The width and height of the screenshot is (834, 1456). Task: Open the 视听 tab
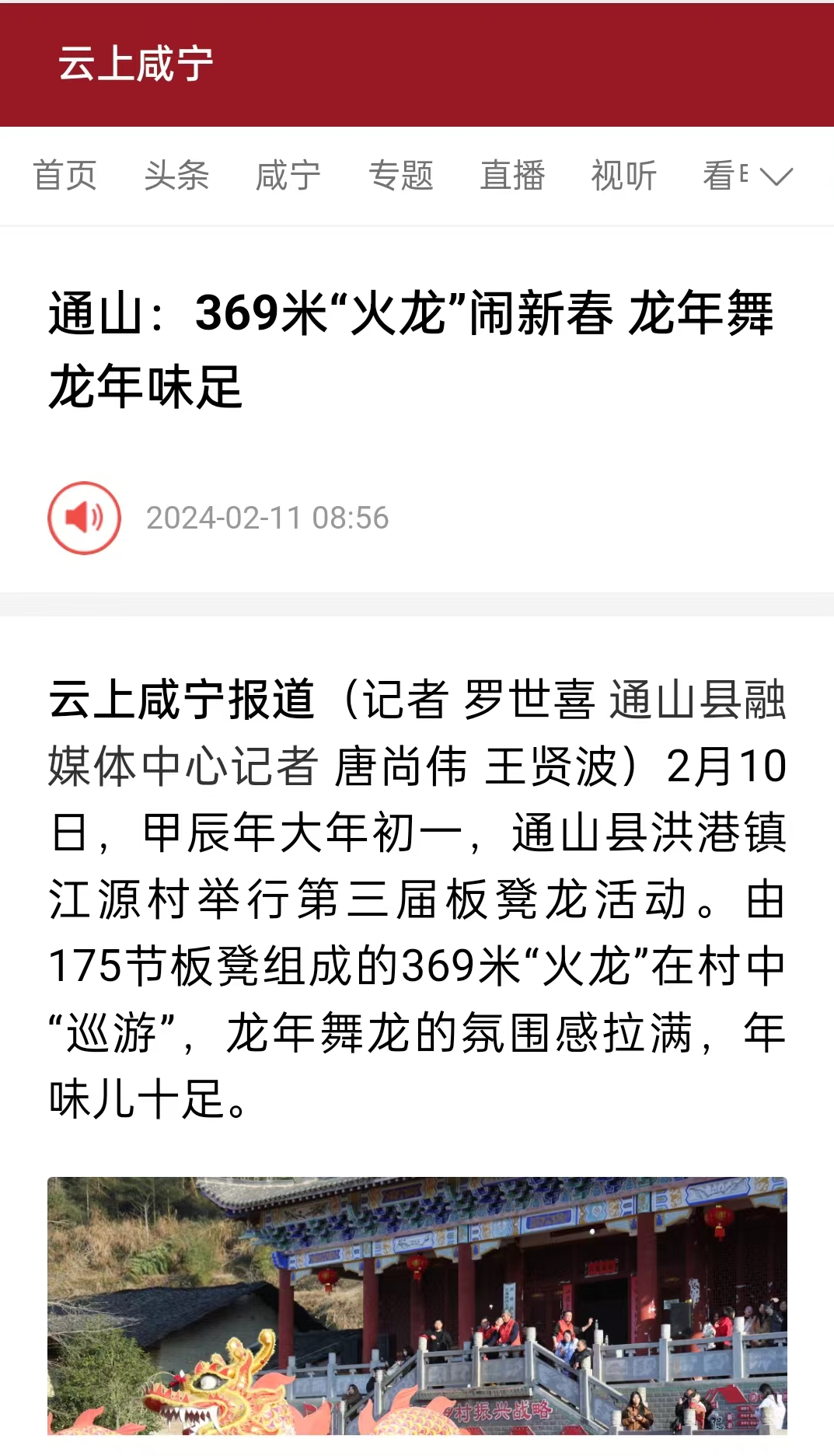[624, 176]
